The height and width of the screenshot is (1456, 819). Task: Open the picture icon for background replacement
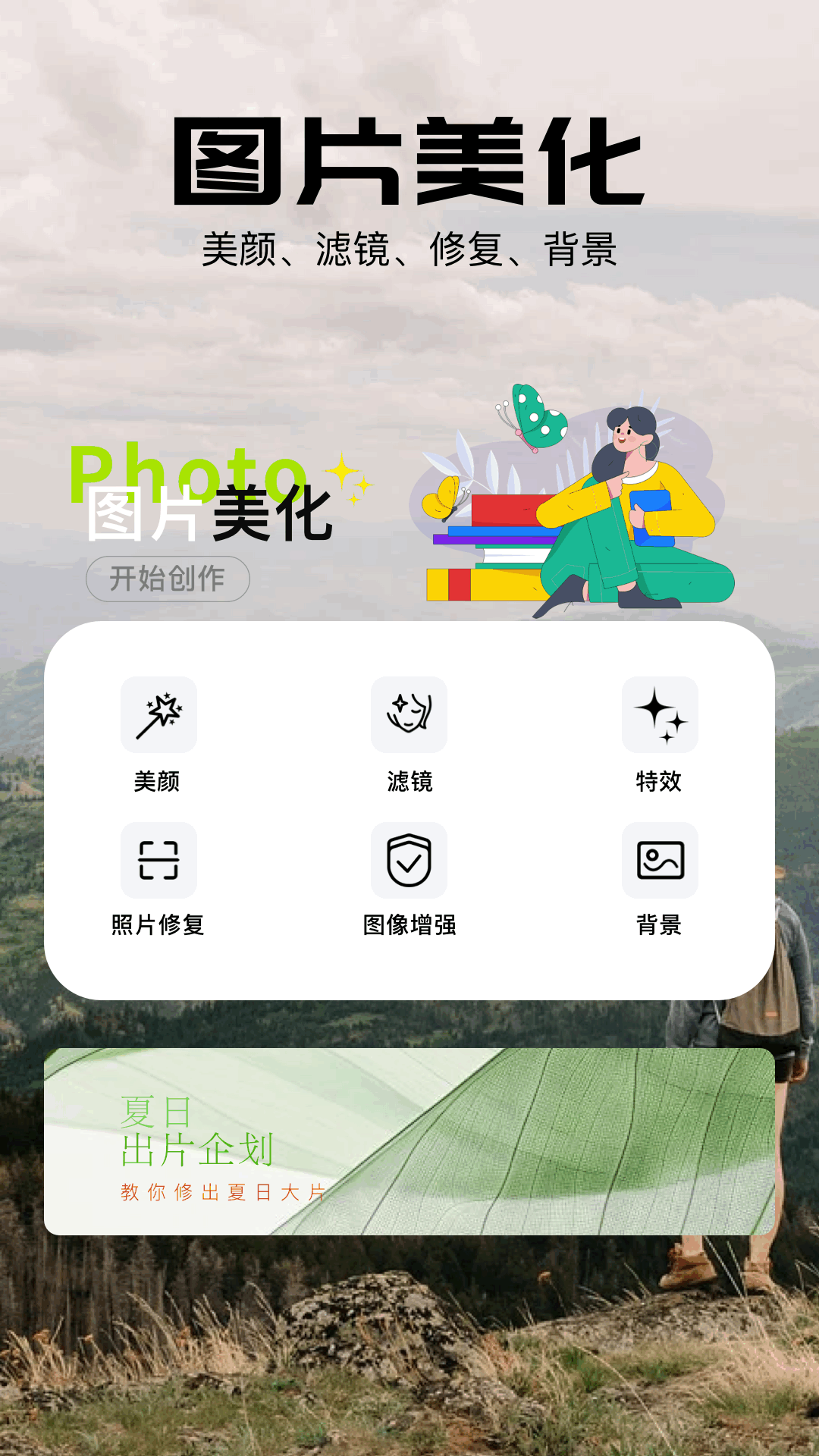click(x=659, y=859)
